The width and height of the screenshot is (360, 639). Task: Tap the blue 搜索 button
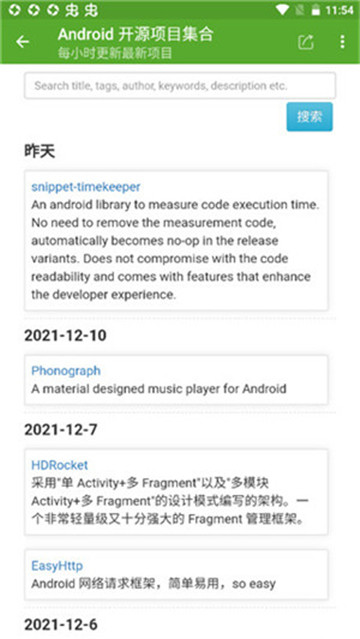[x=309, y=117]
